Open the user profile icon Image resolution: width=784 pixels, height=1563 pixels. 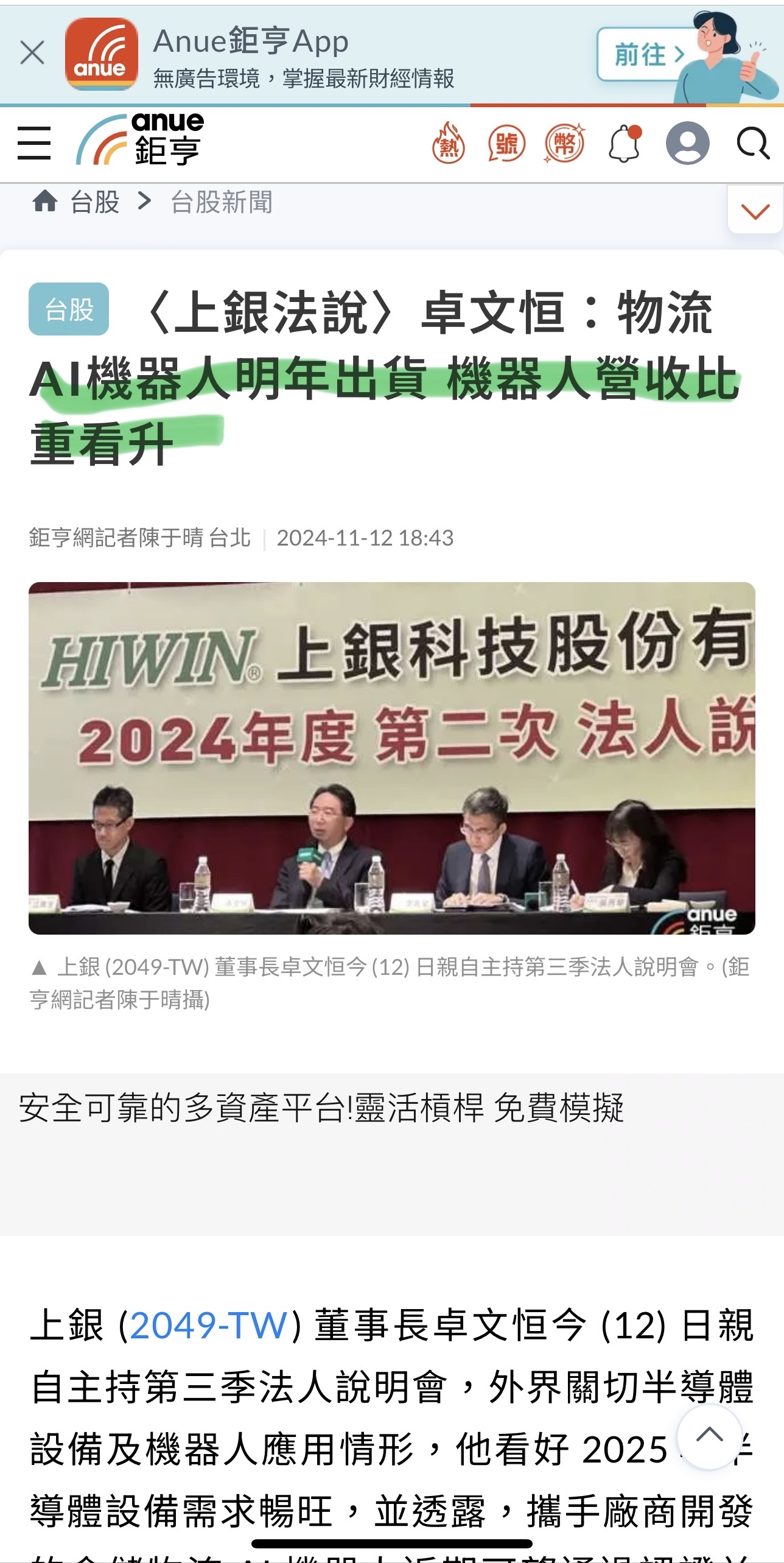687,144
